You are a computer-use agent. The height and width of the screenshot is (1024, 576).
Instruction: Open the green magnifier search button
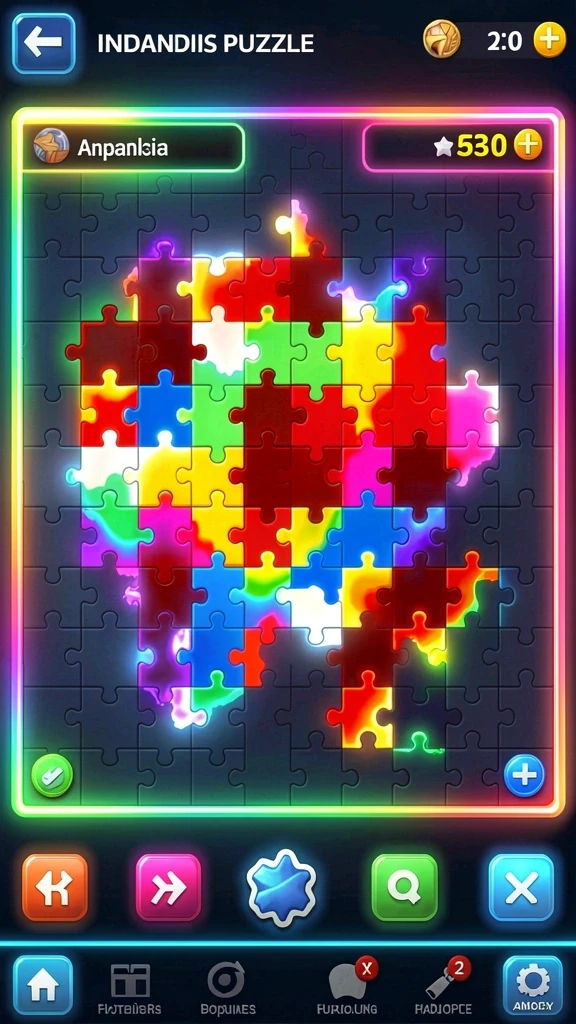(405, 888)
